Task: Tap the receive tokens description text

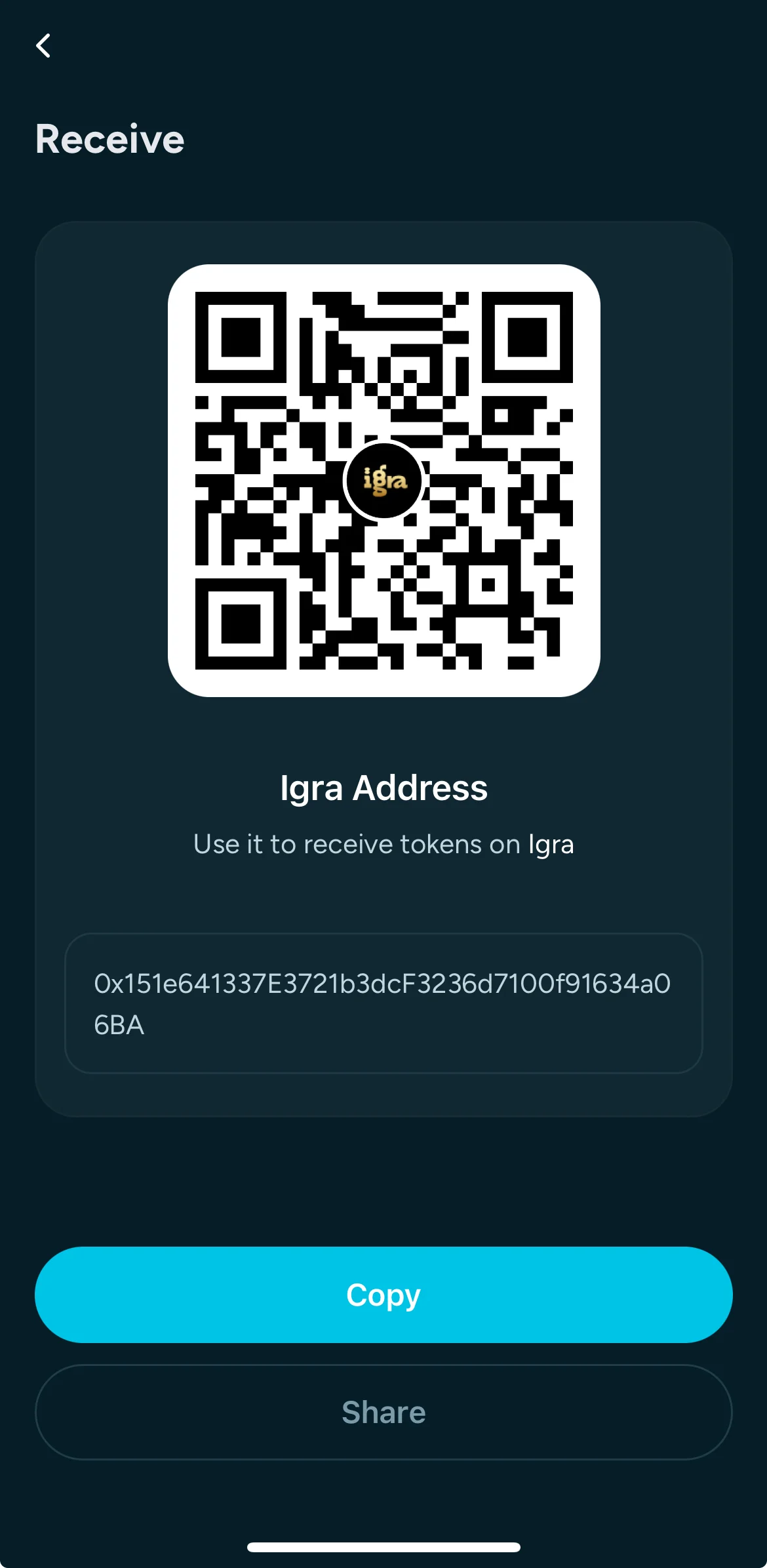Action: (383, 844)
